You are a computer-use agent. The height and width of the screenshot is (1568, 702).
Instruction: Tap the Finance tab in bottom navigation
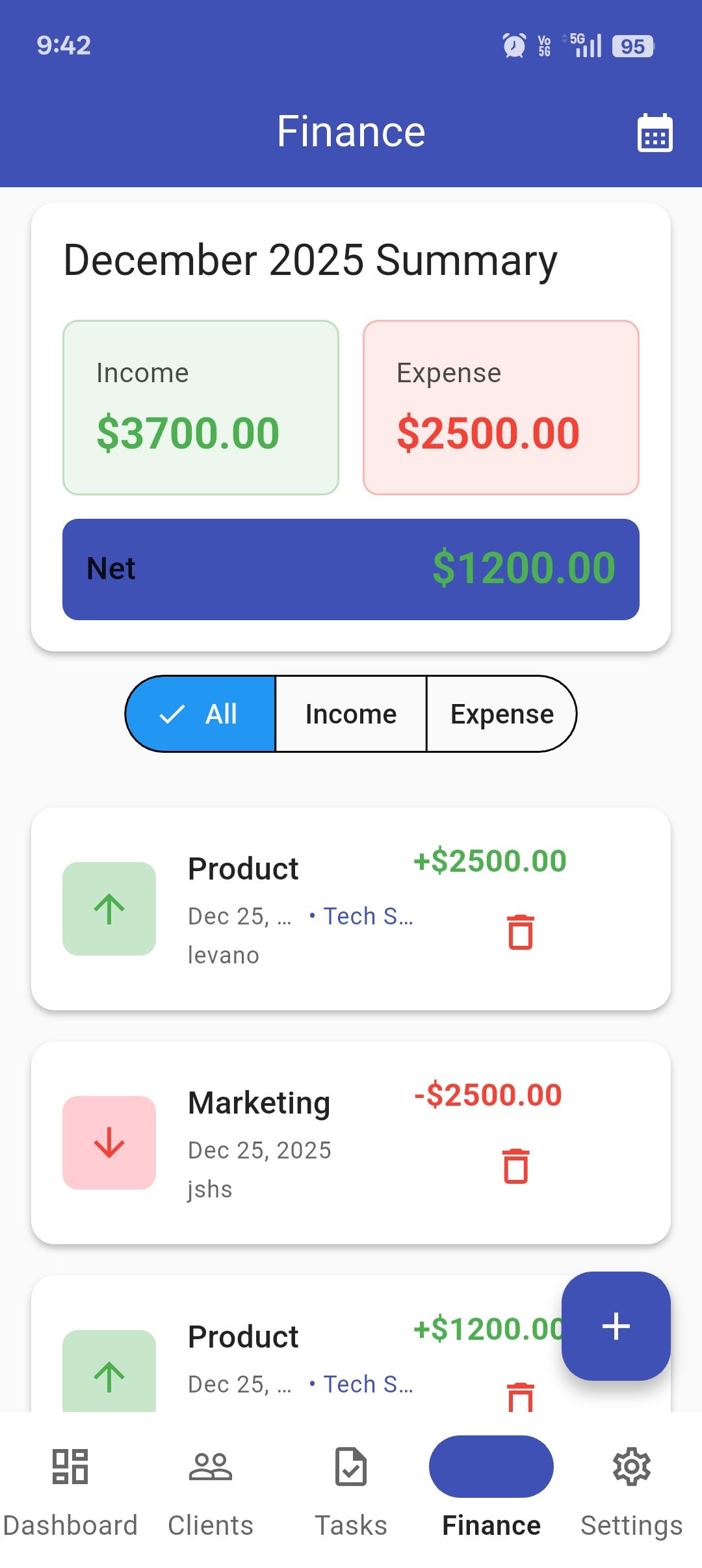tap(491, 1489)
